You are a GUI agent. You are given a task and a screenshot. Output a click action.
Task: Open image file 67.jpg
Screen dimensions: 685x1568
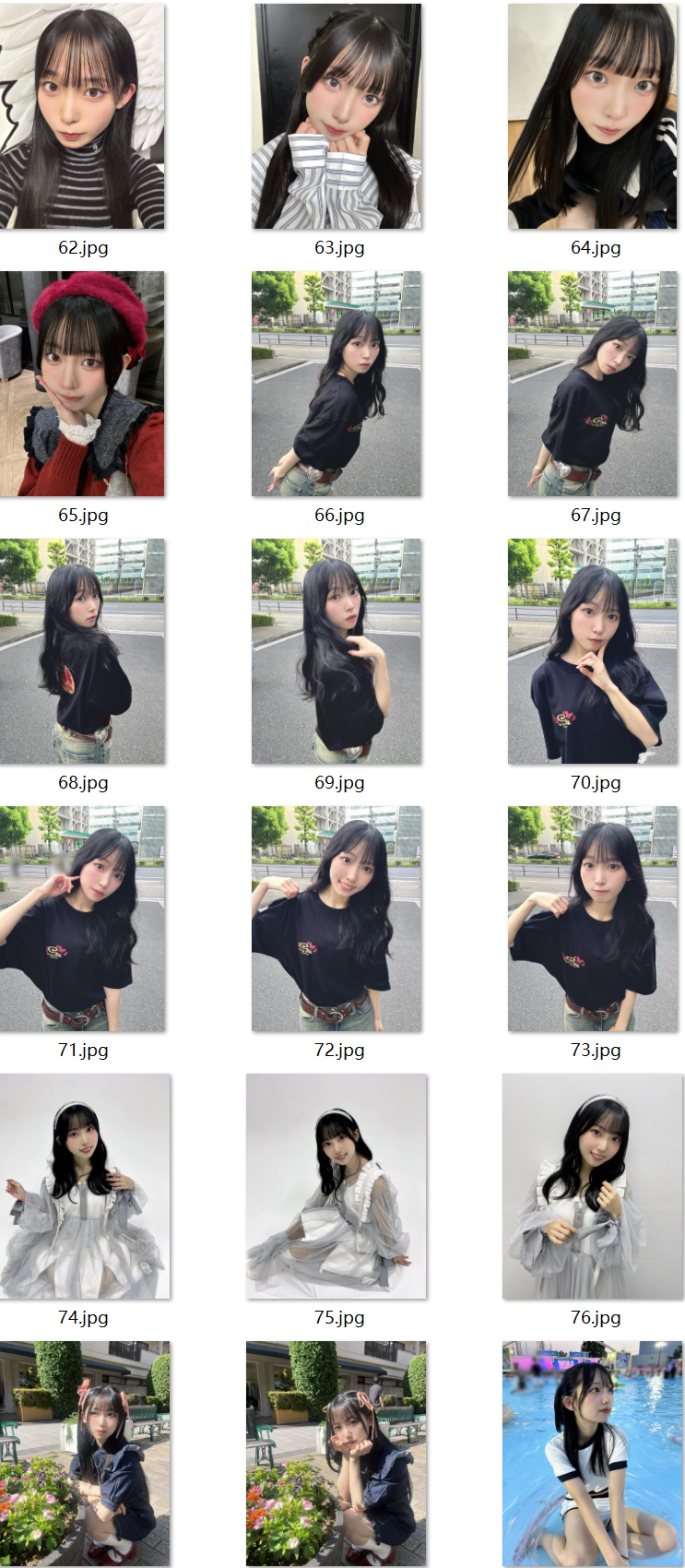pos(592,384)
